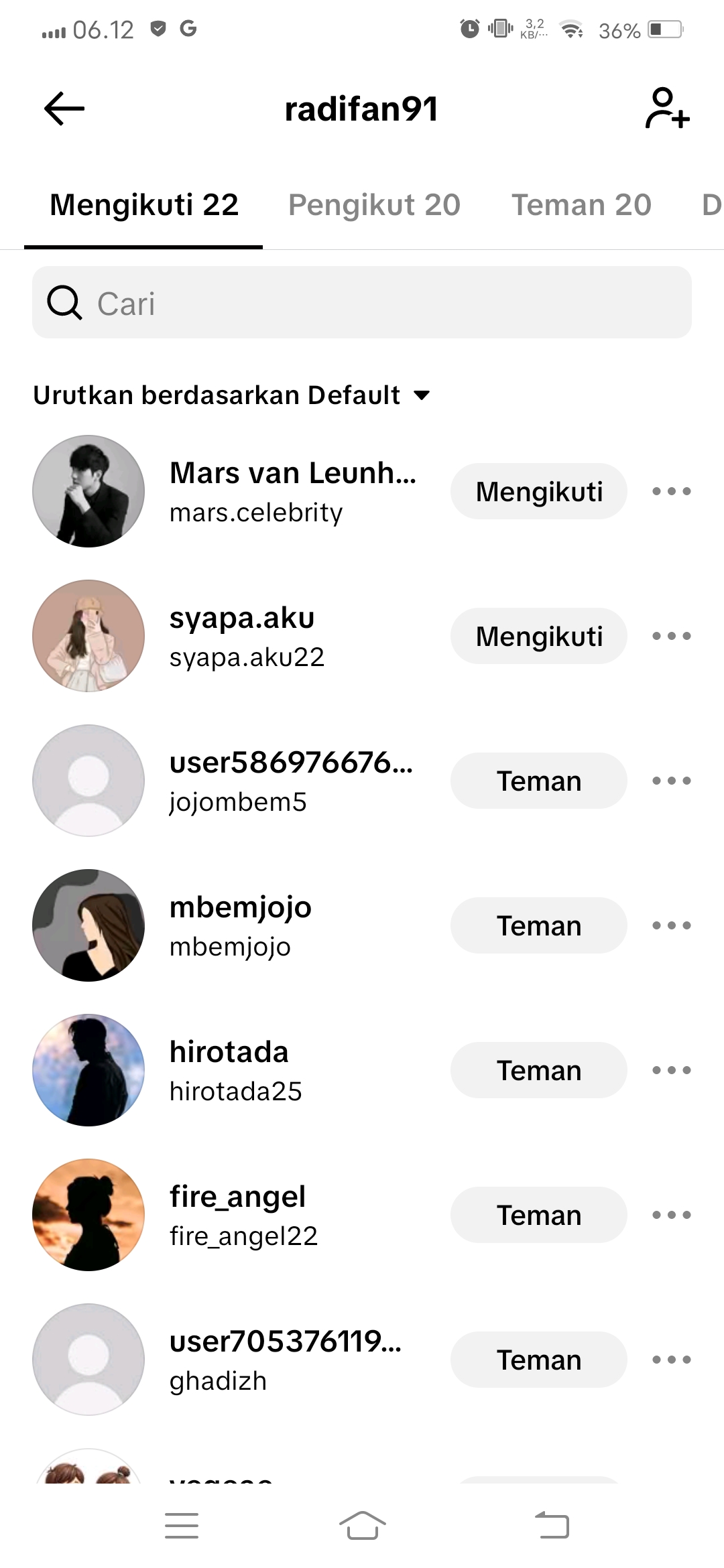Tap Mengikuti button next to syapa.aku22
Screen dimensions: 724x1568
[x=538, y=636]
